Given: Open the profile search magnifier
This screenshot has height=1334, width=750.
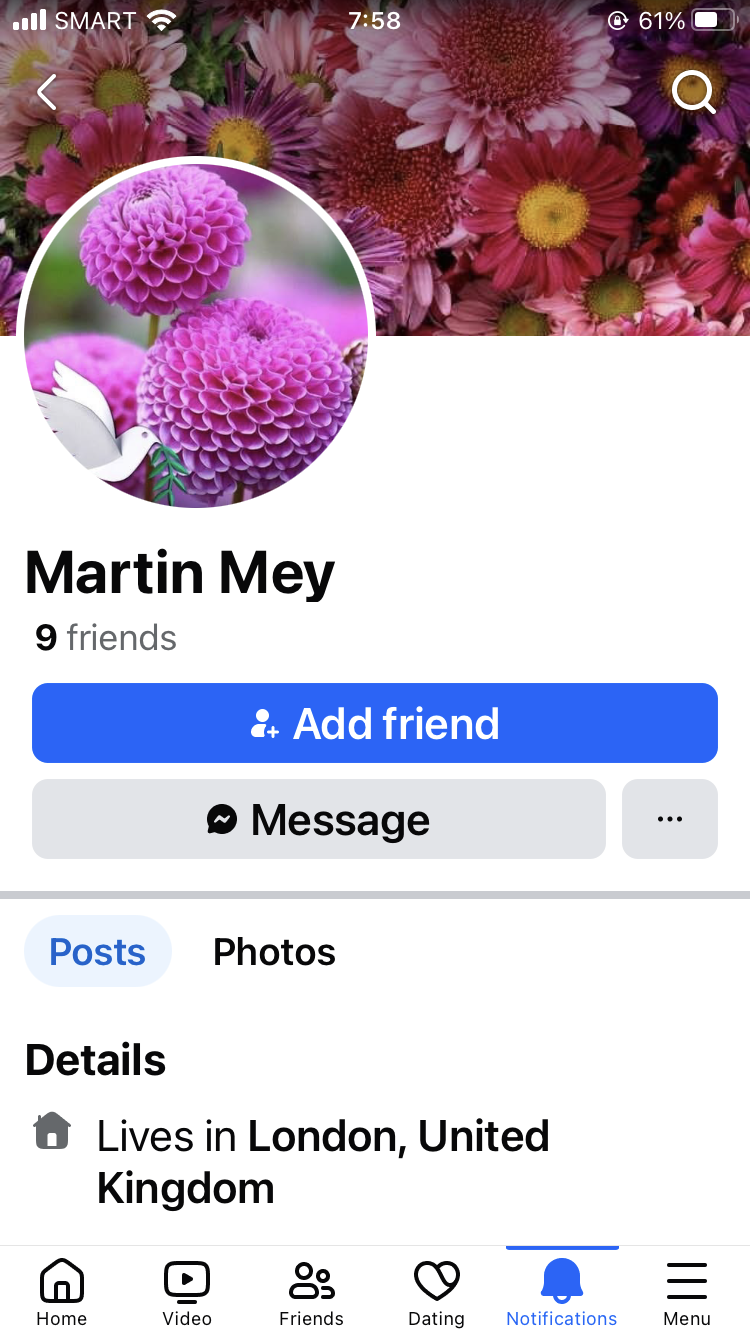Looking at the screenshot, I should point(693,92).
